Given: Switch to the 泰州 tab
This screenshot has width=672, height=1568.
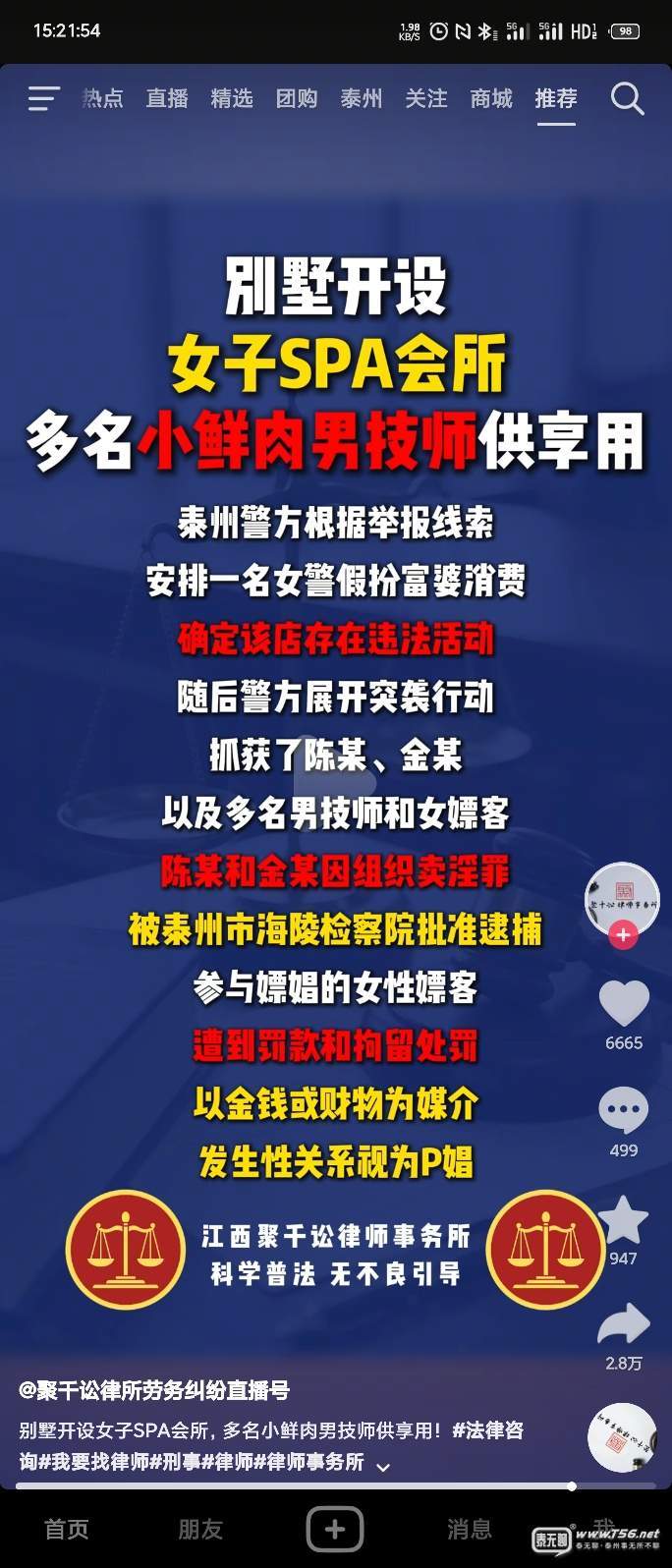Looking at the screenshot, I should (x=362, y=98).
